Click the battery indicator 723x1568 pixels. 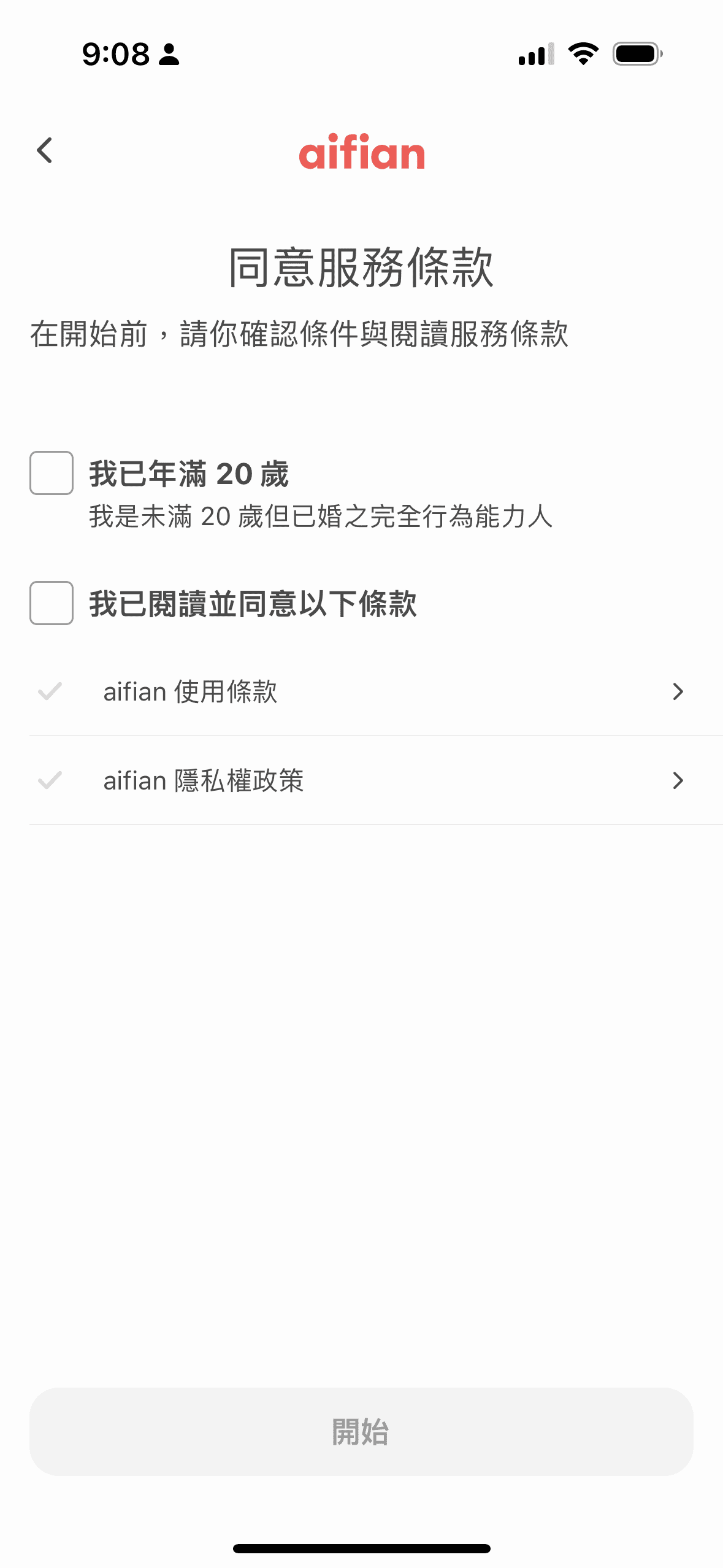(634, 55)
